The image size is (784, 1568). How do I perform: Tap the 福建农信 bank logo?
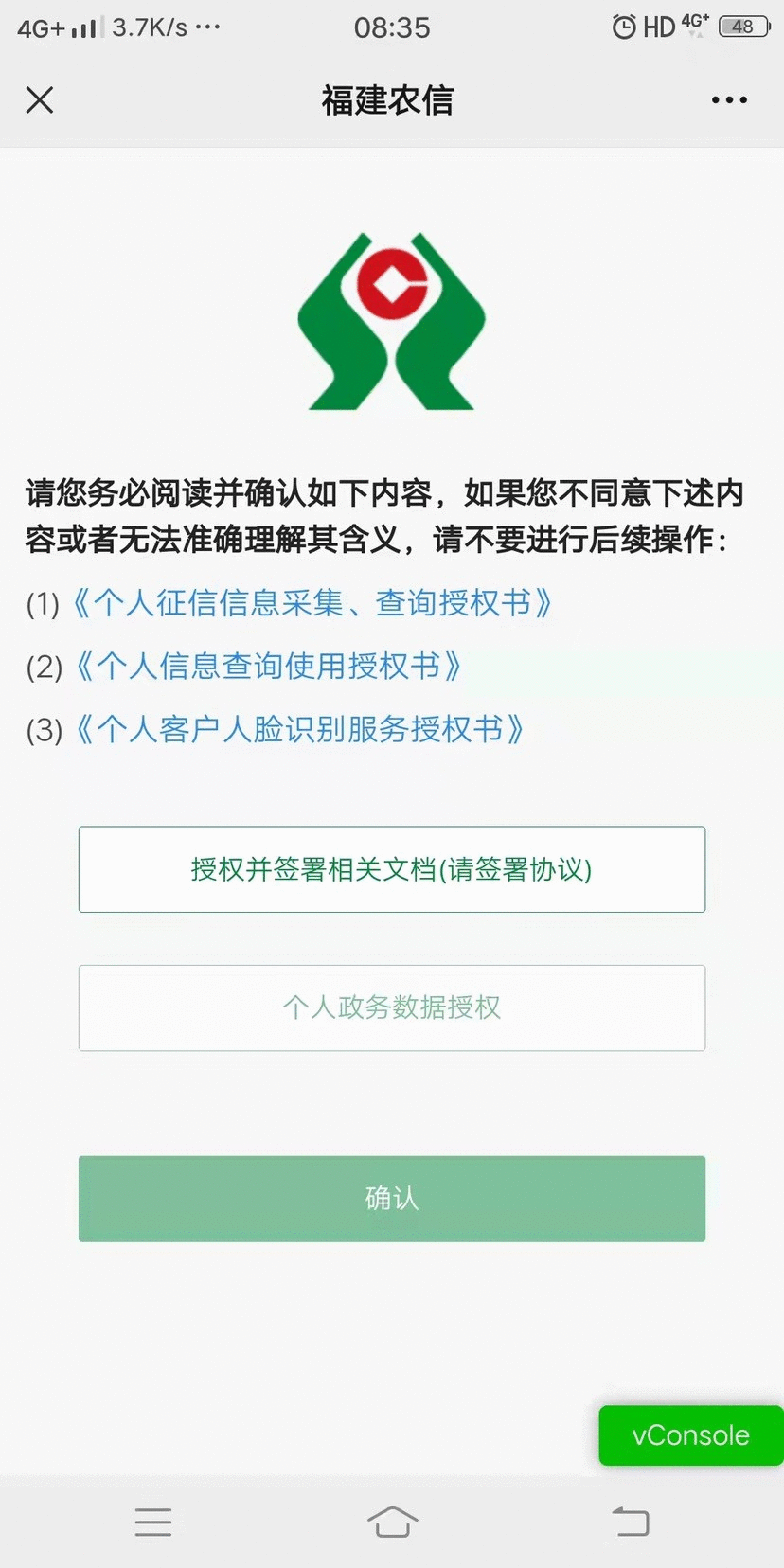pos(392,320)
